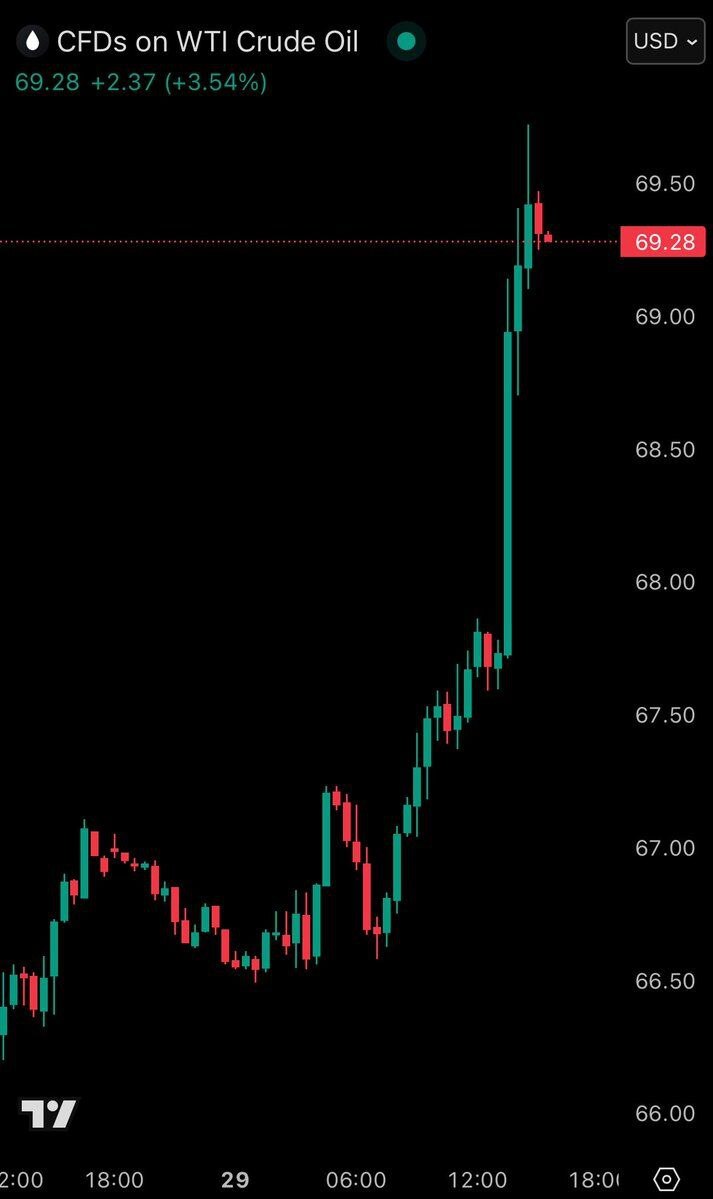Tap the green market status indicator
Screen dimensions: 713x1199
pos(406,42)
